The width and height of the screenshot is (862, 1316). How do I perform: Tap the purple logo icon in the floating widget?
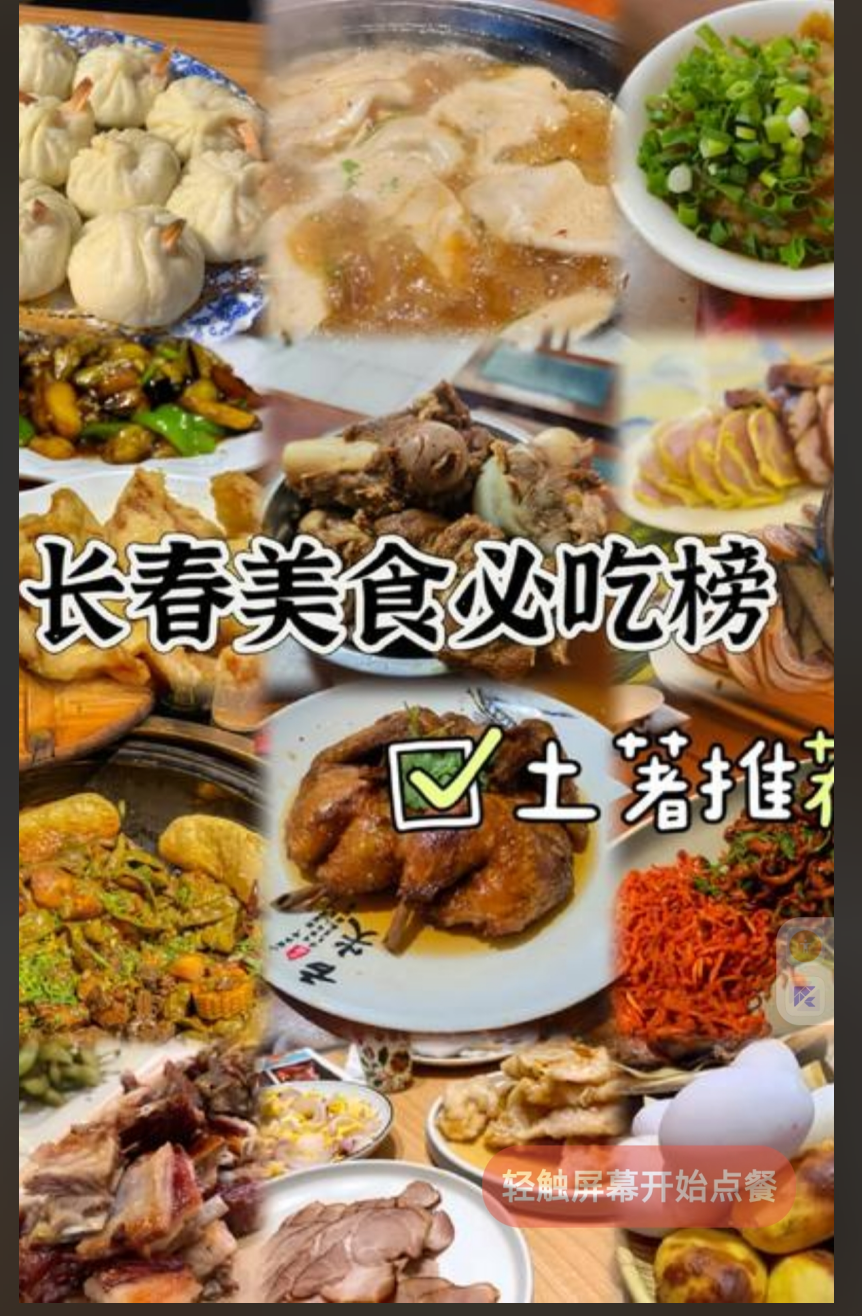coord(805,996)
